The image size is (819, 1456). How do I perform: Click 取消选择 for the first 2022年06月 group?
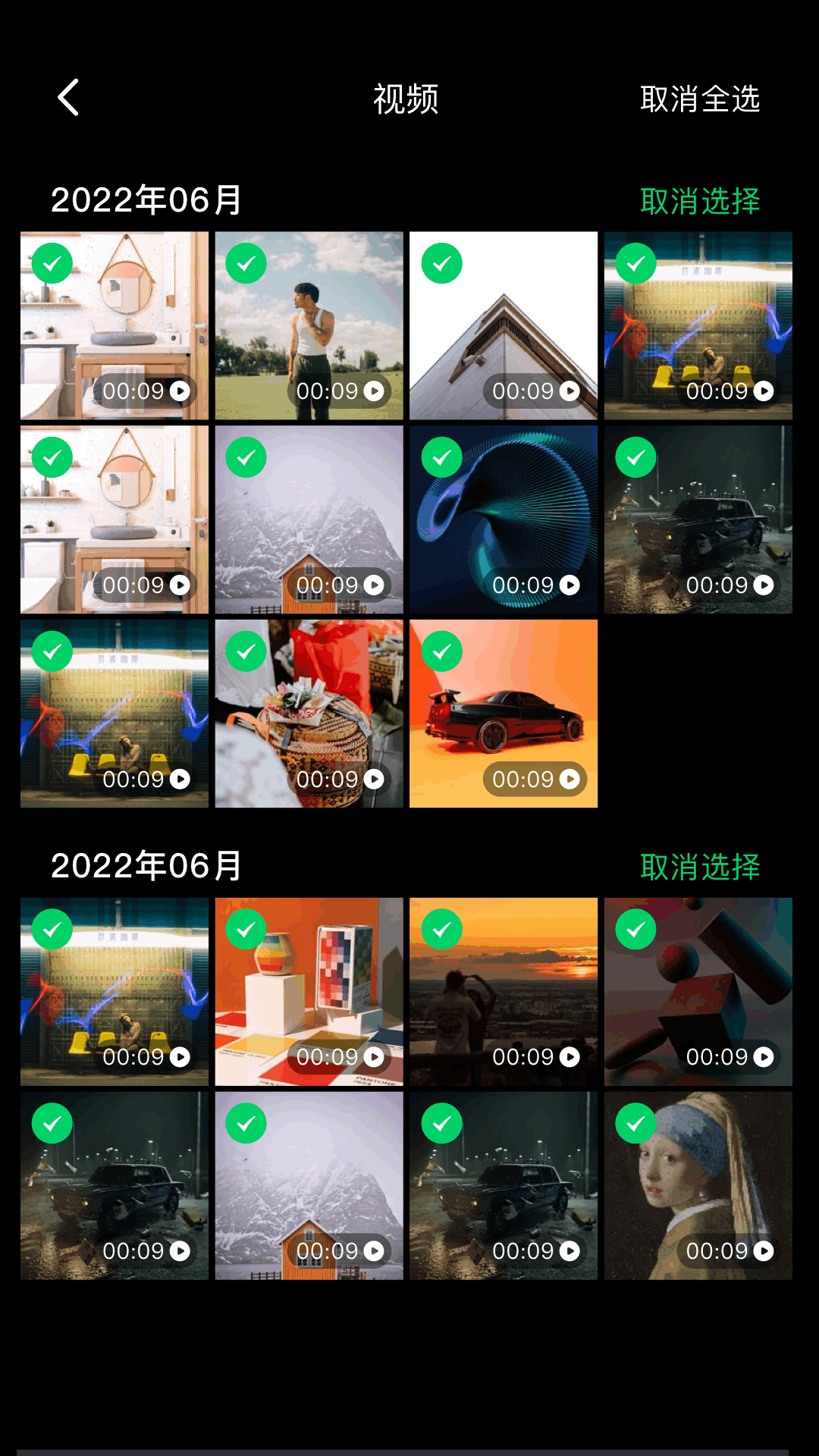(699, 202)
